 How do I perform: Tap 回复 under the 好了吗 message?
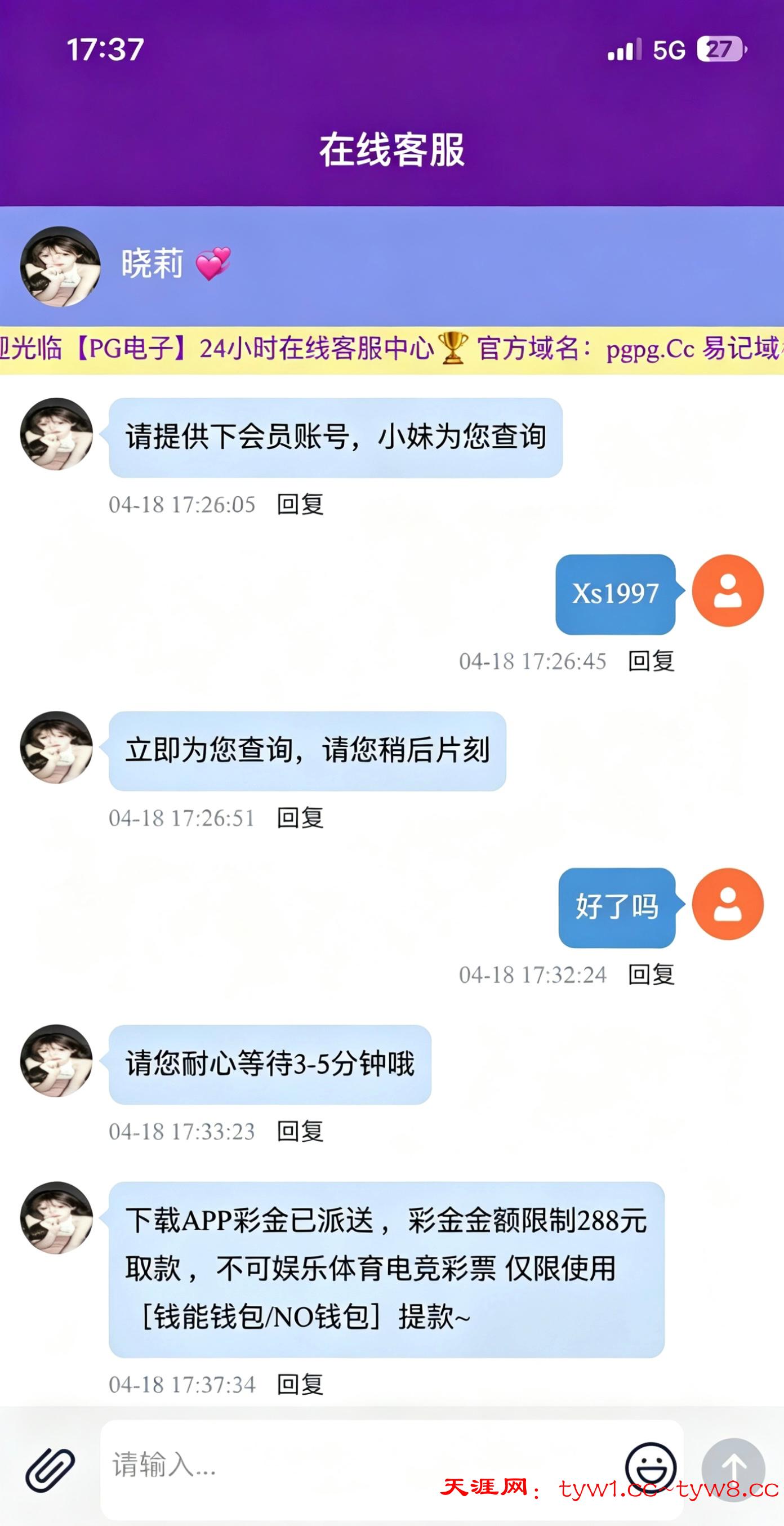pos(651,975)
